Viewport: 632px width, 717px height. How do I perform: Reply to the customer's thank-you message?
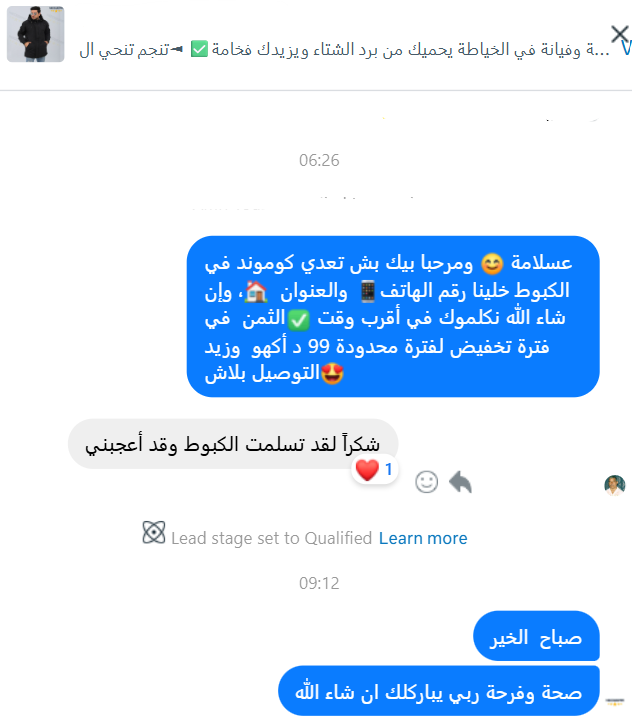(460, 482)
